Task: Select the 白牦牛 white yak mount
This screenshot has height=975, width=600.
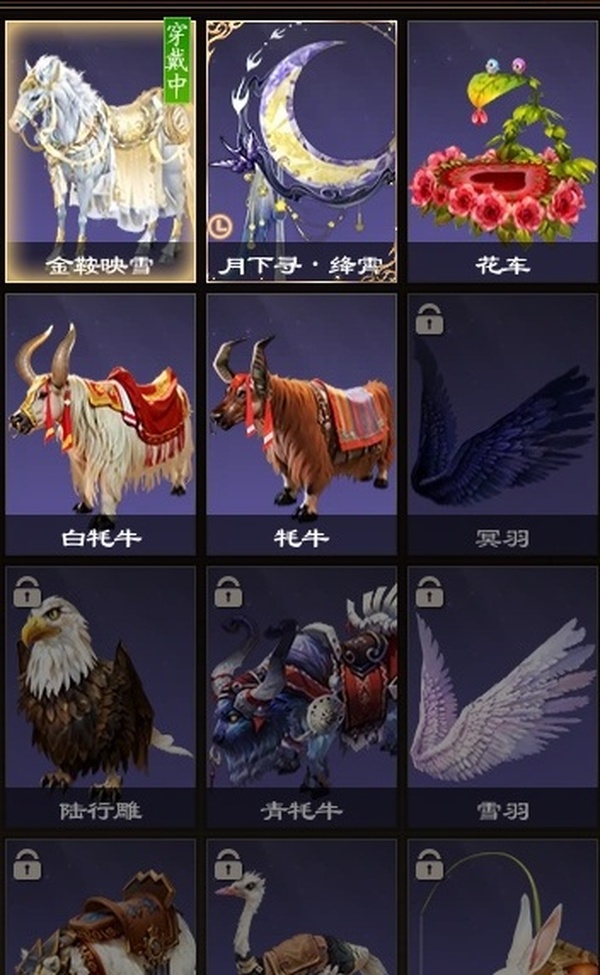Action: (100, 422)
